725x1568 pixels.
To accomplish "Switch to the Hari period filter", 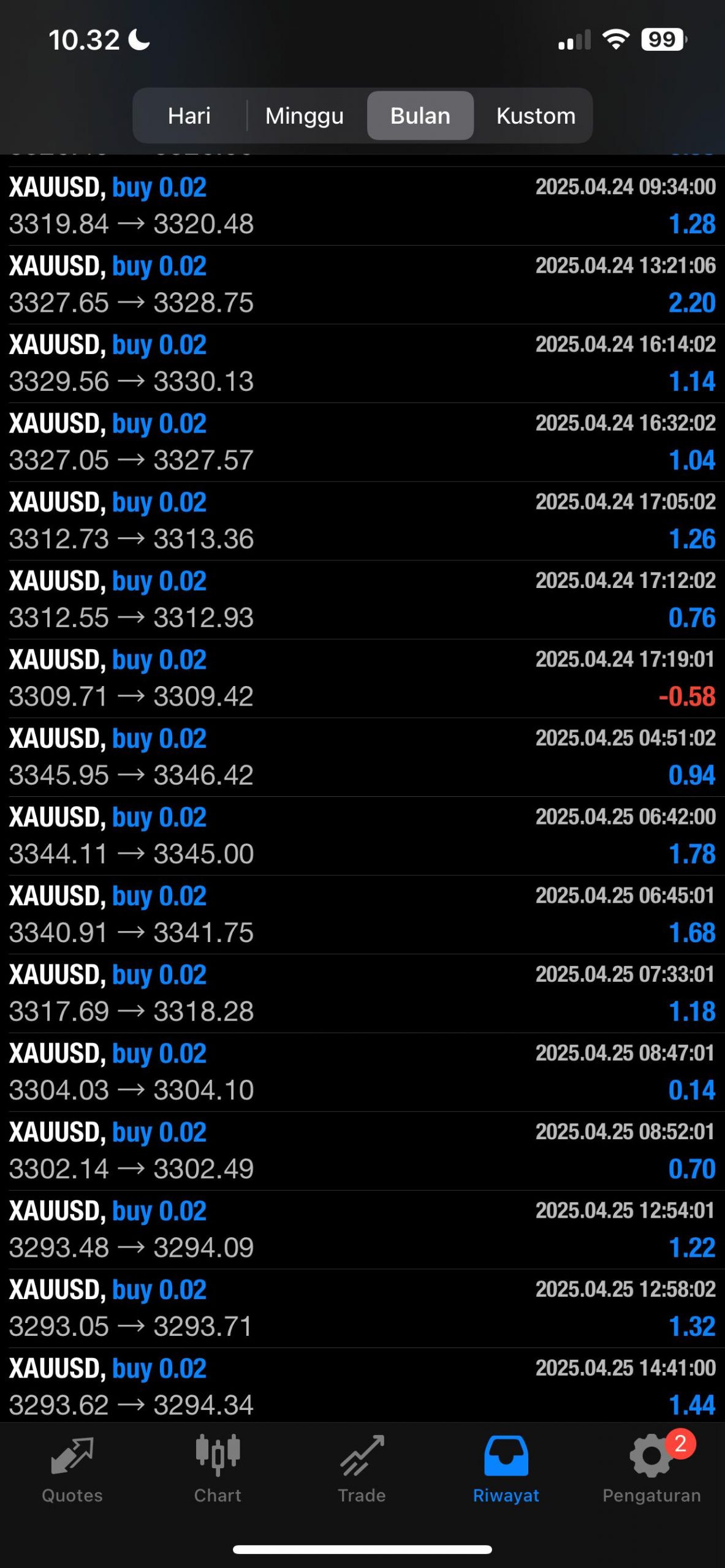I will tap(189, 116).
